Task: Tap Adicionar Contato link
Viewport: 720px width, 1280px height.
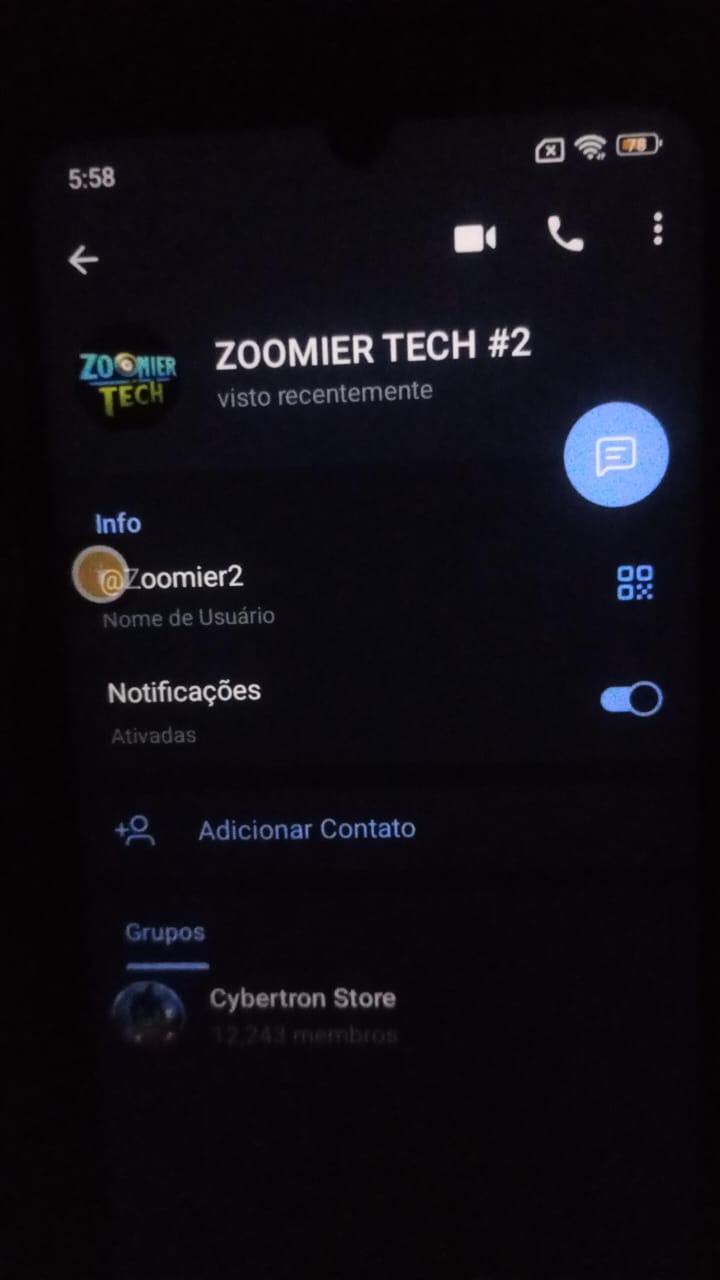Action: point(306,829)
